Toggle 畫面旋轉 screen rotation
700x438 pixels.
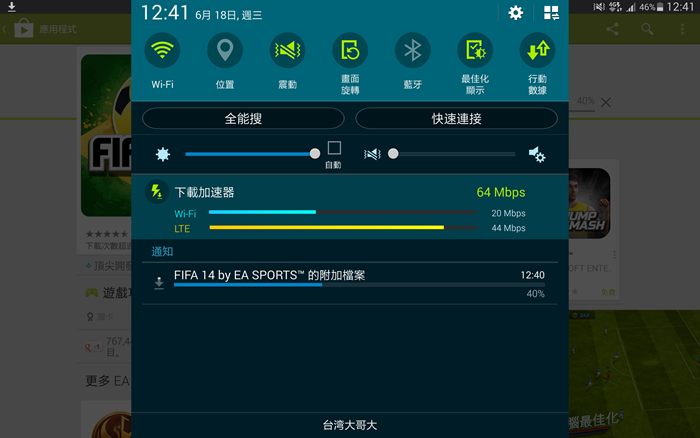[350, 50]
